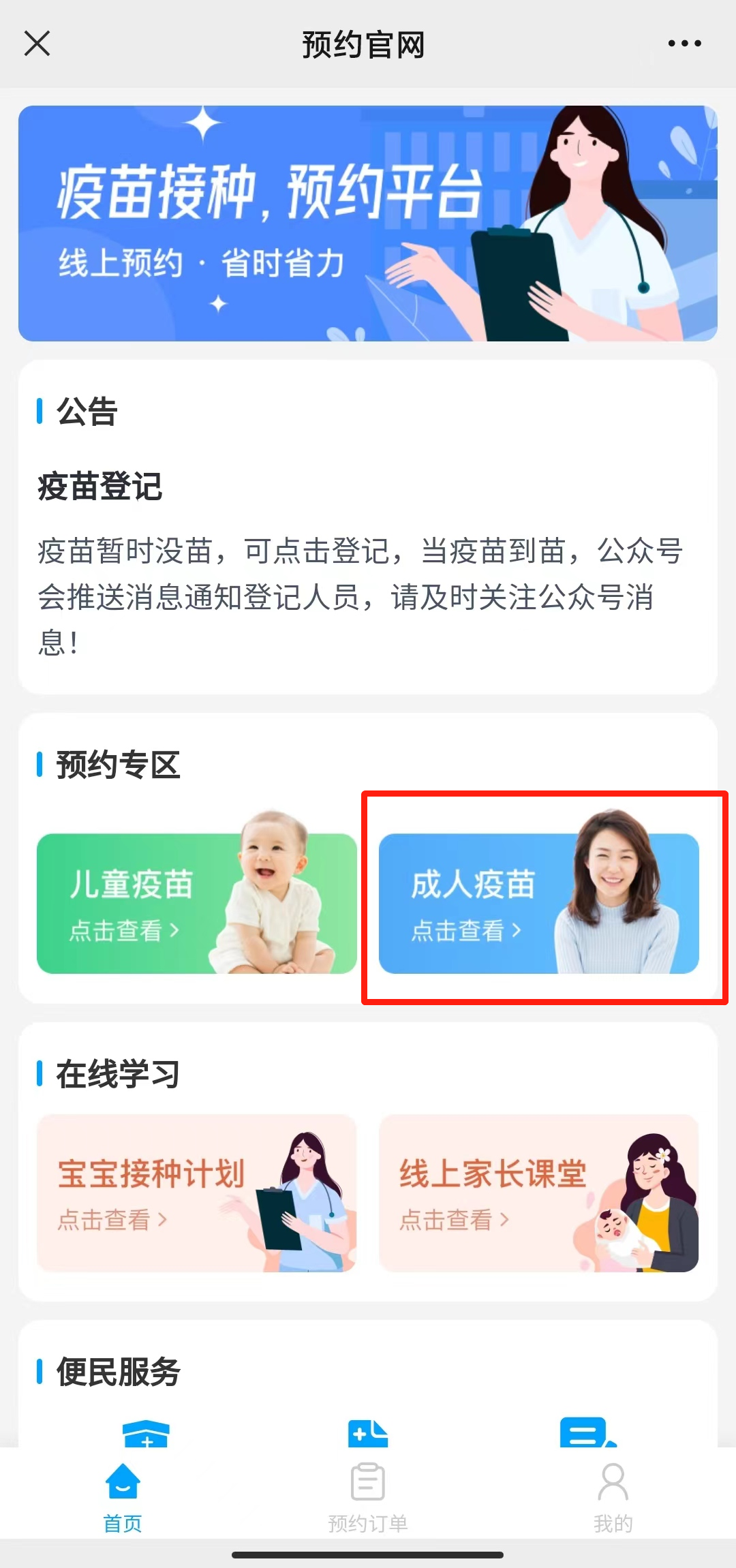View the 宝宝接种计划 card
This screenshot has width=736, height=1568.
point(197,1193)
